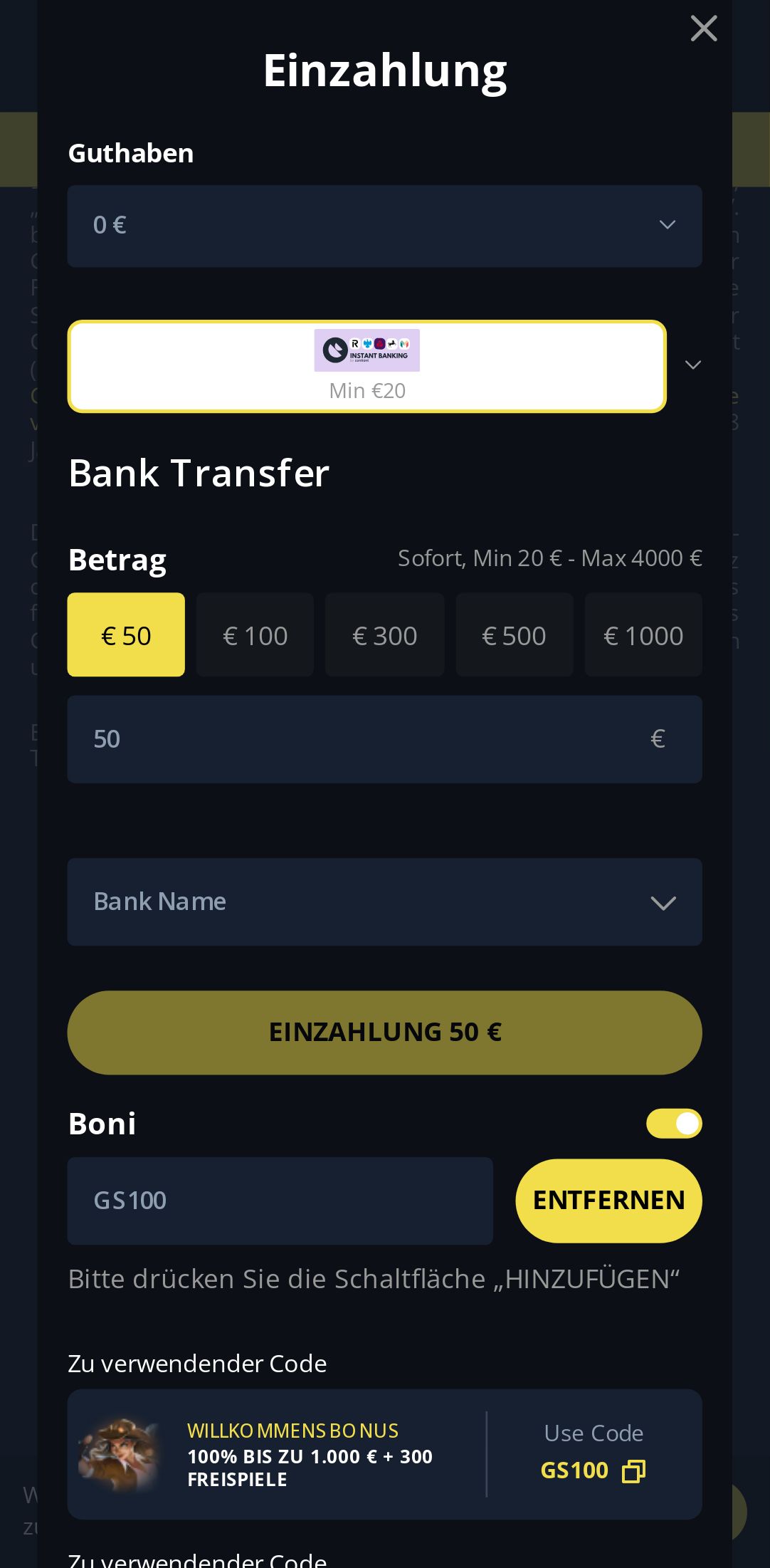Toggle the Boni switch off

(673, 1123)
